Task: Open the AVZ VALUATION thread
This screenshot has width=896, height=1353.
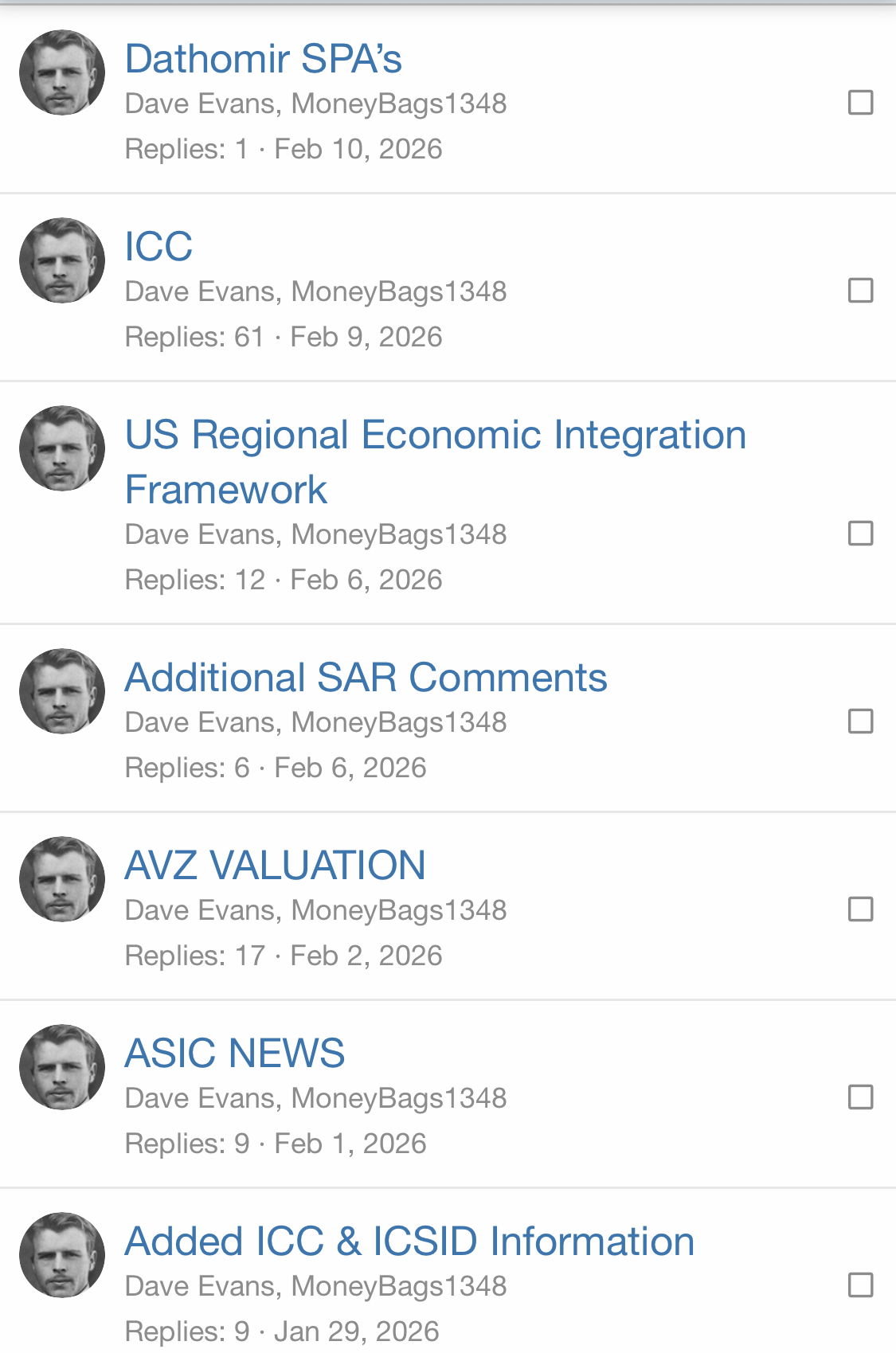Action: tap(275, 866)
